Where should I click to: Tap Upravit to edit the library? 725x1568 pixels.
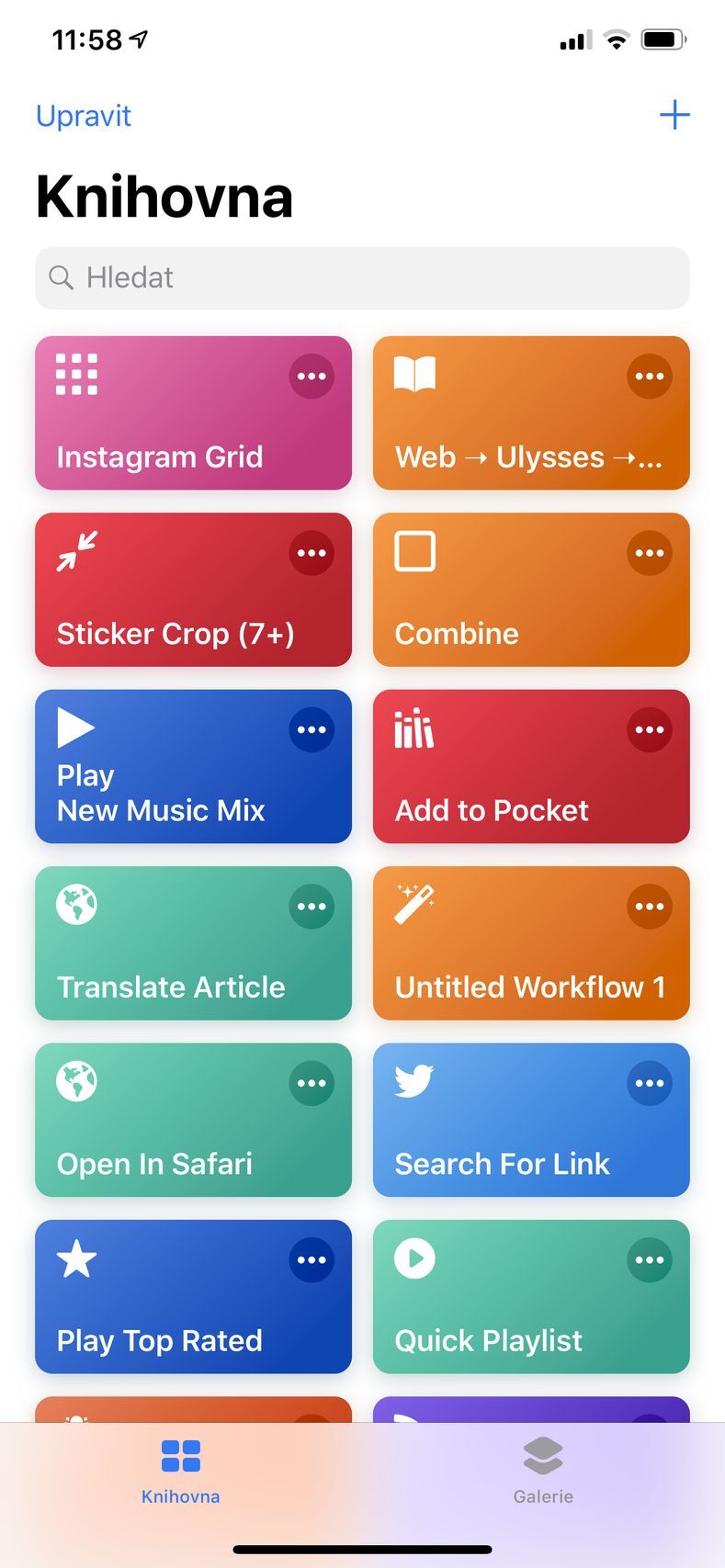(x=84, y=116)
